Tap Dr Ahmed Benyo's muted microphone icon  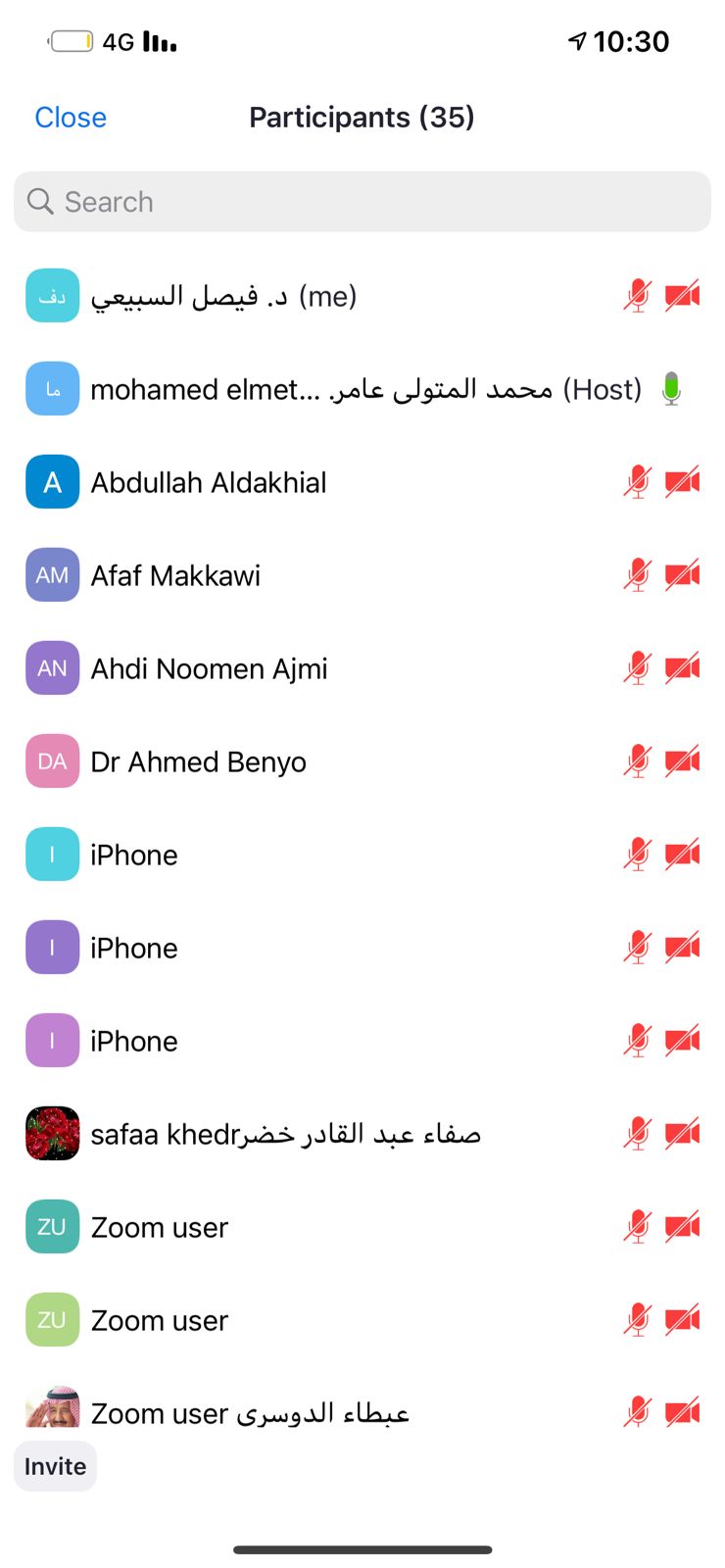pos(637,761)
